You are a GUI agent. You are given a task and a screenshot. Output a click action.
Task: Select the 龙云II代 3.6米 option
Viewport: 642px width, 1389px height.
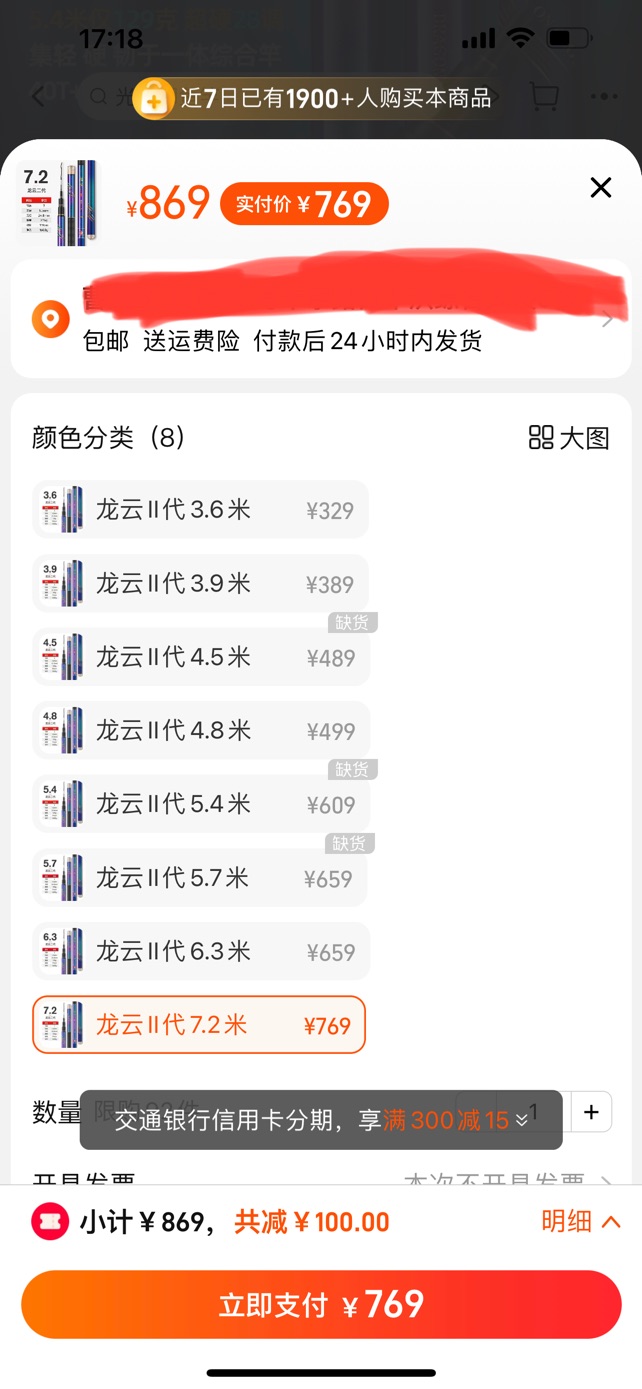tap(201, 510)
